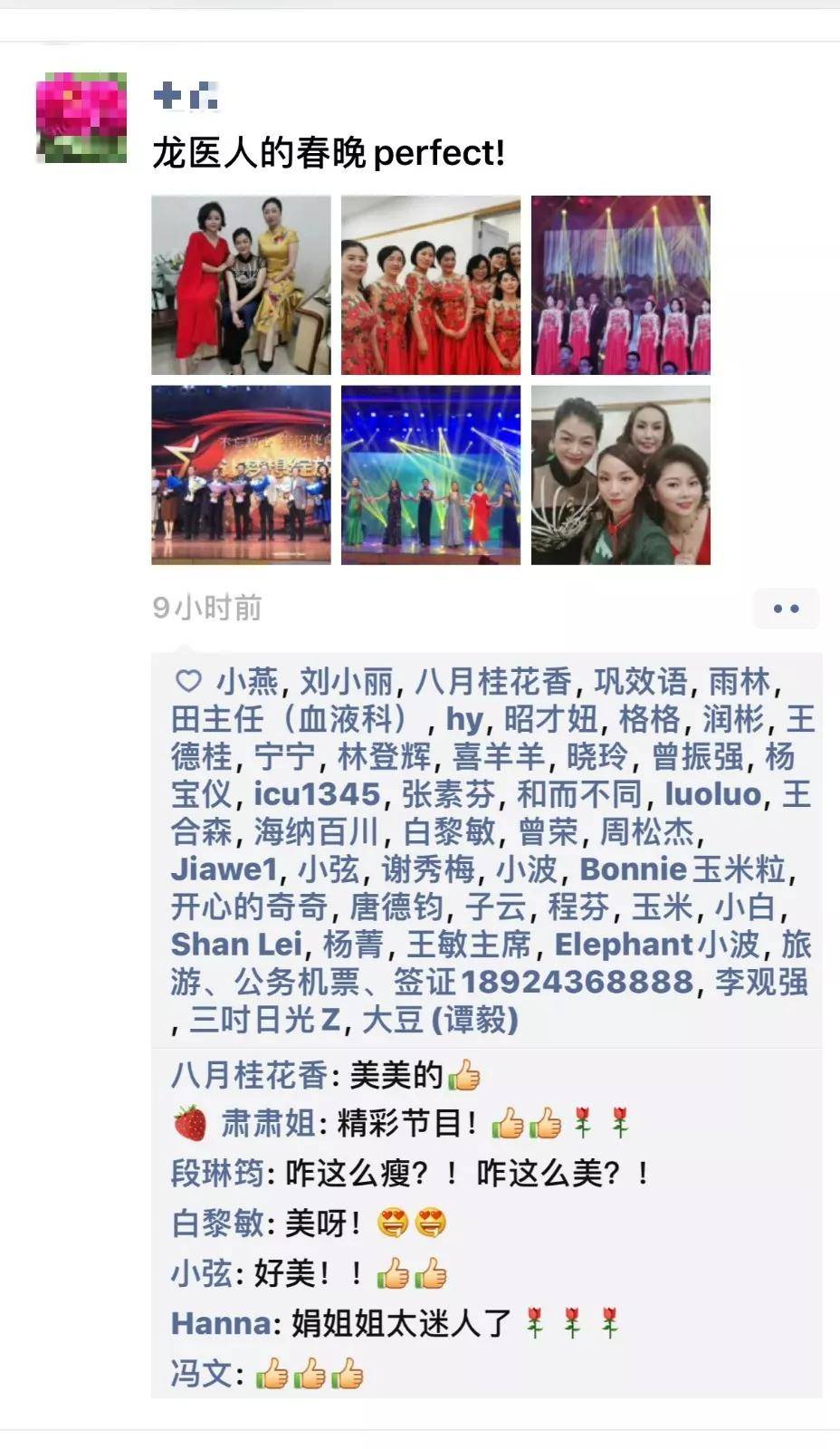This screenshot has width=840, height=1449.
Task: Open the stage performance photo with yellow lights
Action: pyautogui.click(x=621, y=285)
